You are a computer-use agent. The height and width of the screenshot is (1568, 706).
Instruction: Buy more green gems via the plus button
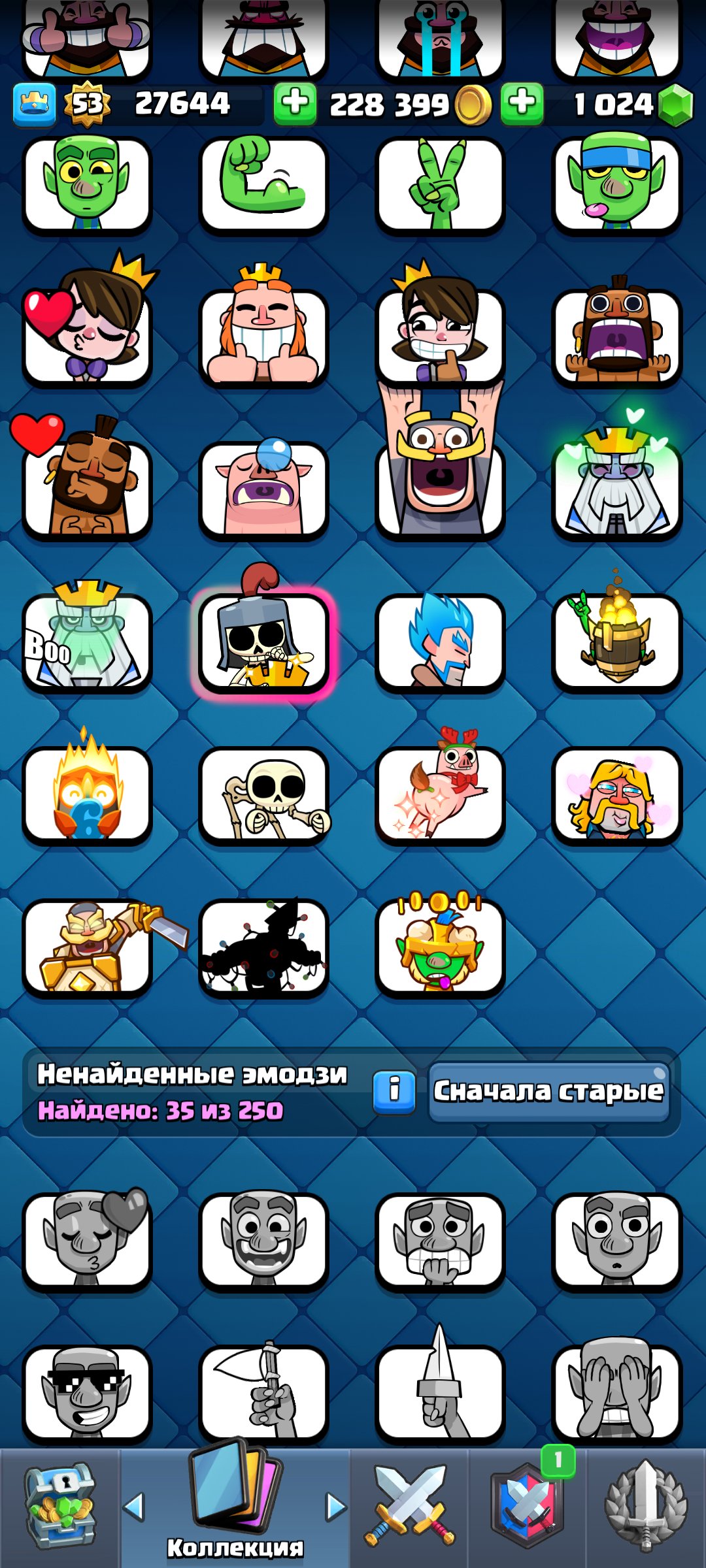pos(522,104)
